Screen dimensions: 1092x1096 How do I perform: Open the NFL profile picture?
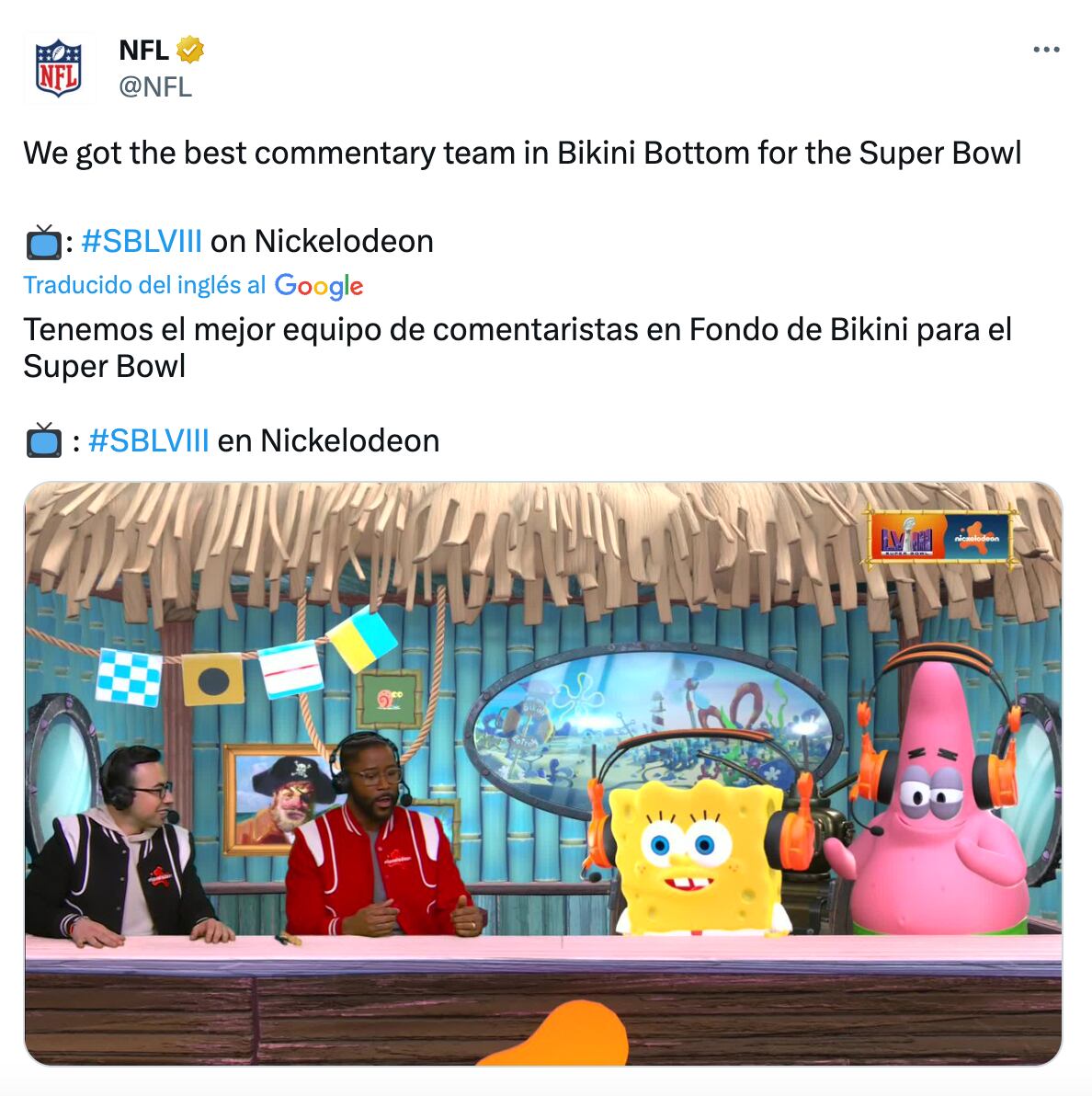(x=59, y=68)
